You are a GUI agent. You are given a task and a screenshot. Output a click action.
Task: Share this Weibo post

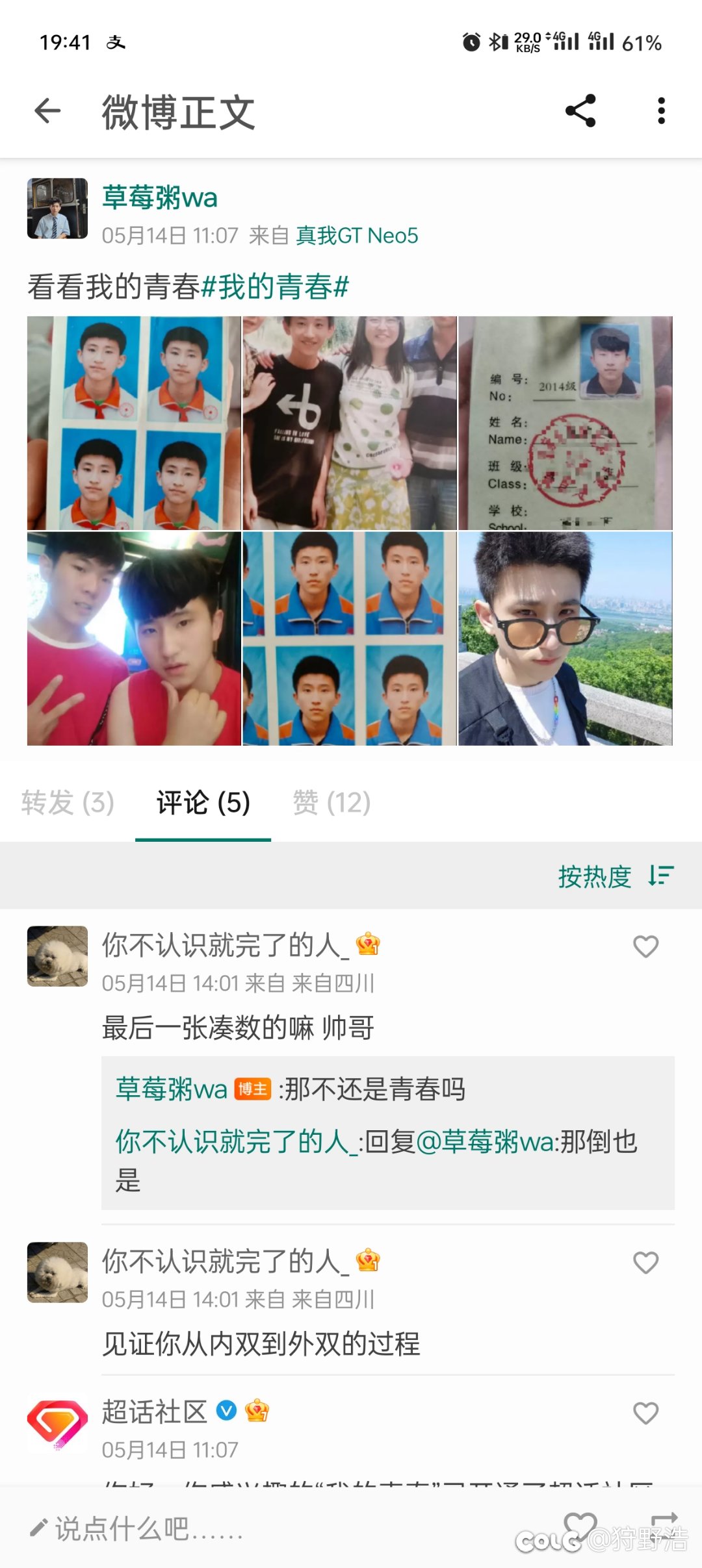(580, 110)
